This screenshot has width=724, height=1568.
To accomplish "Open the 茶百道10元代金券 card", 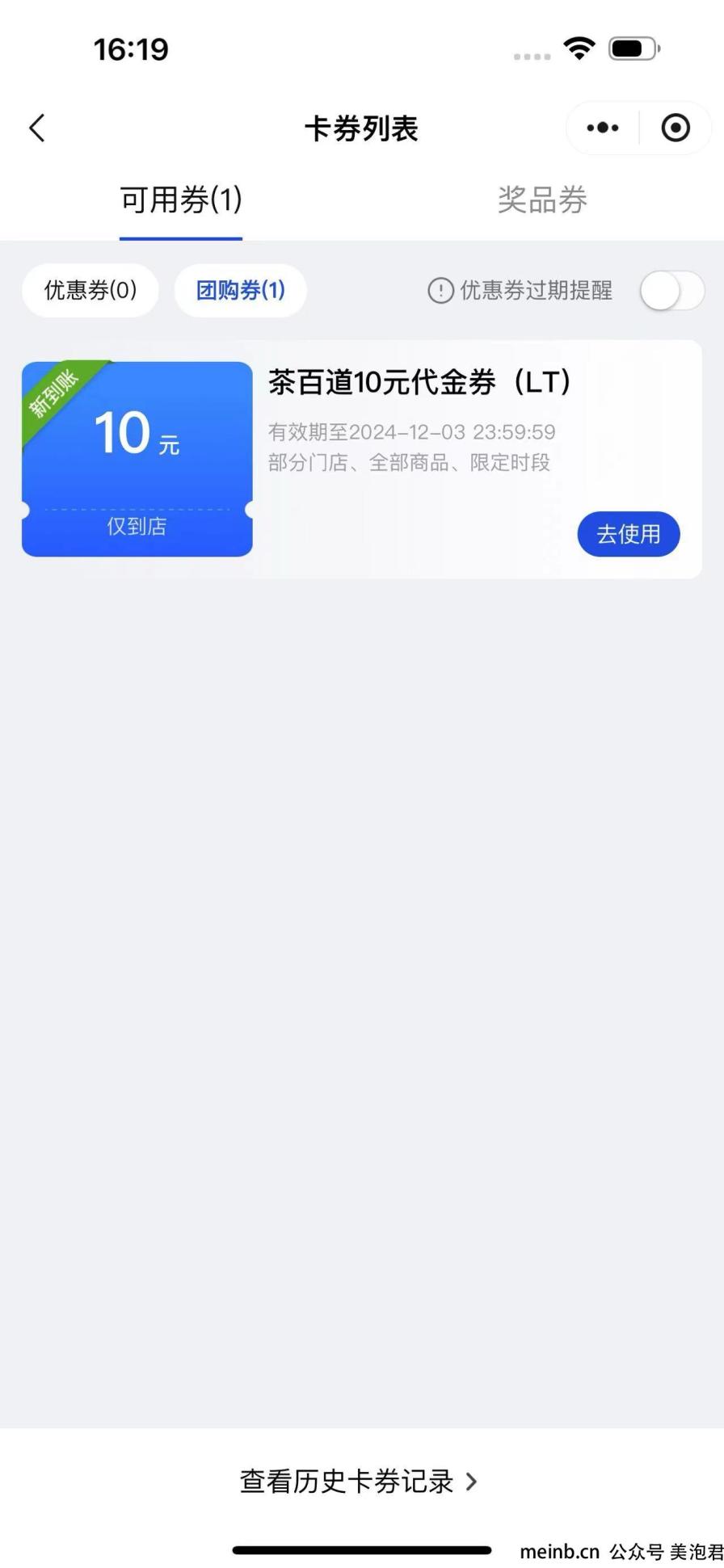I will tap(362, 459).
